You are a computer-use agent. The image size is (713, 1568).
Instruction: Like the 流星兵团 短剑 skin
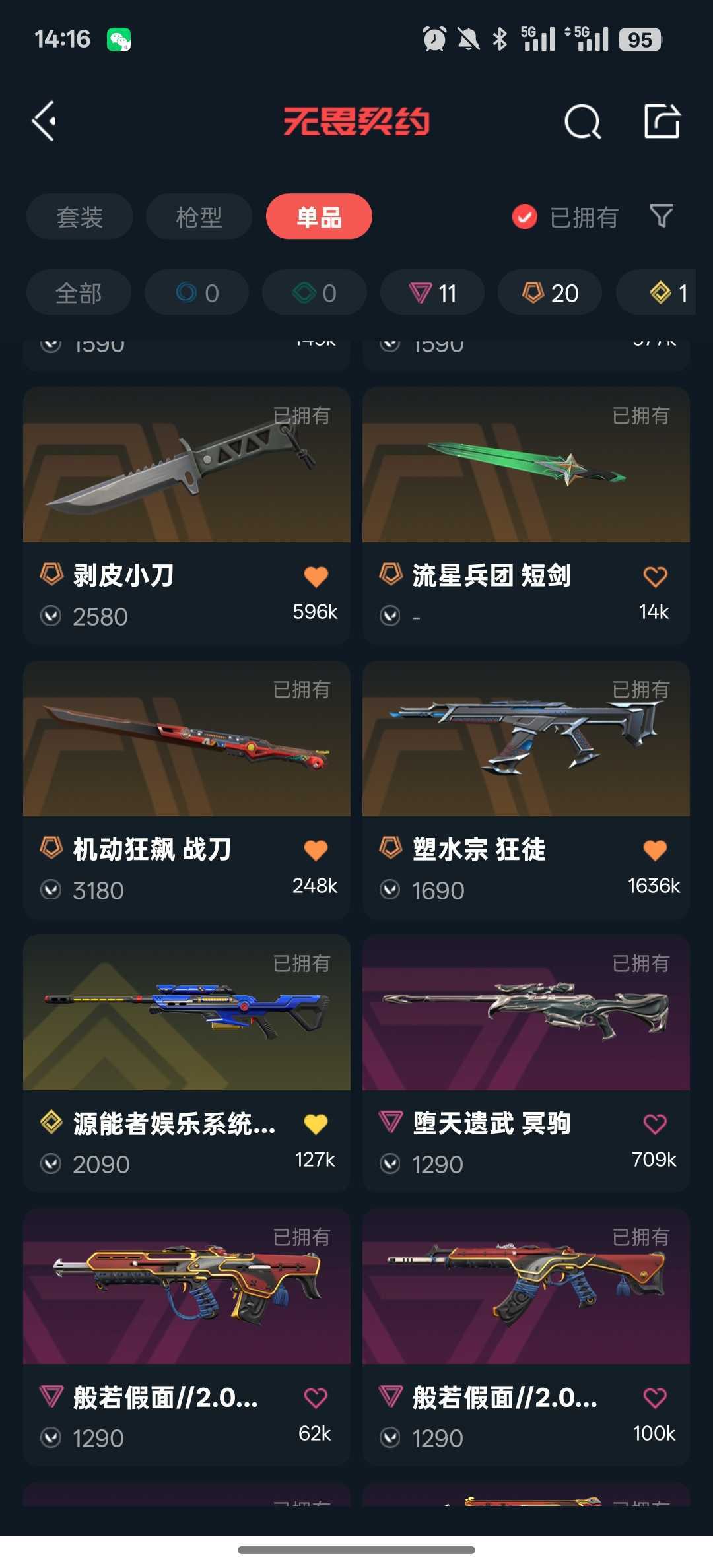click(x=655, y=576)
